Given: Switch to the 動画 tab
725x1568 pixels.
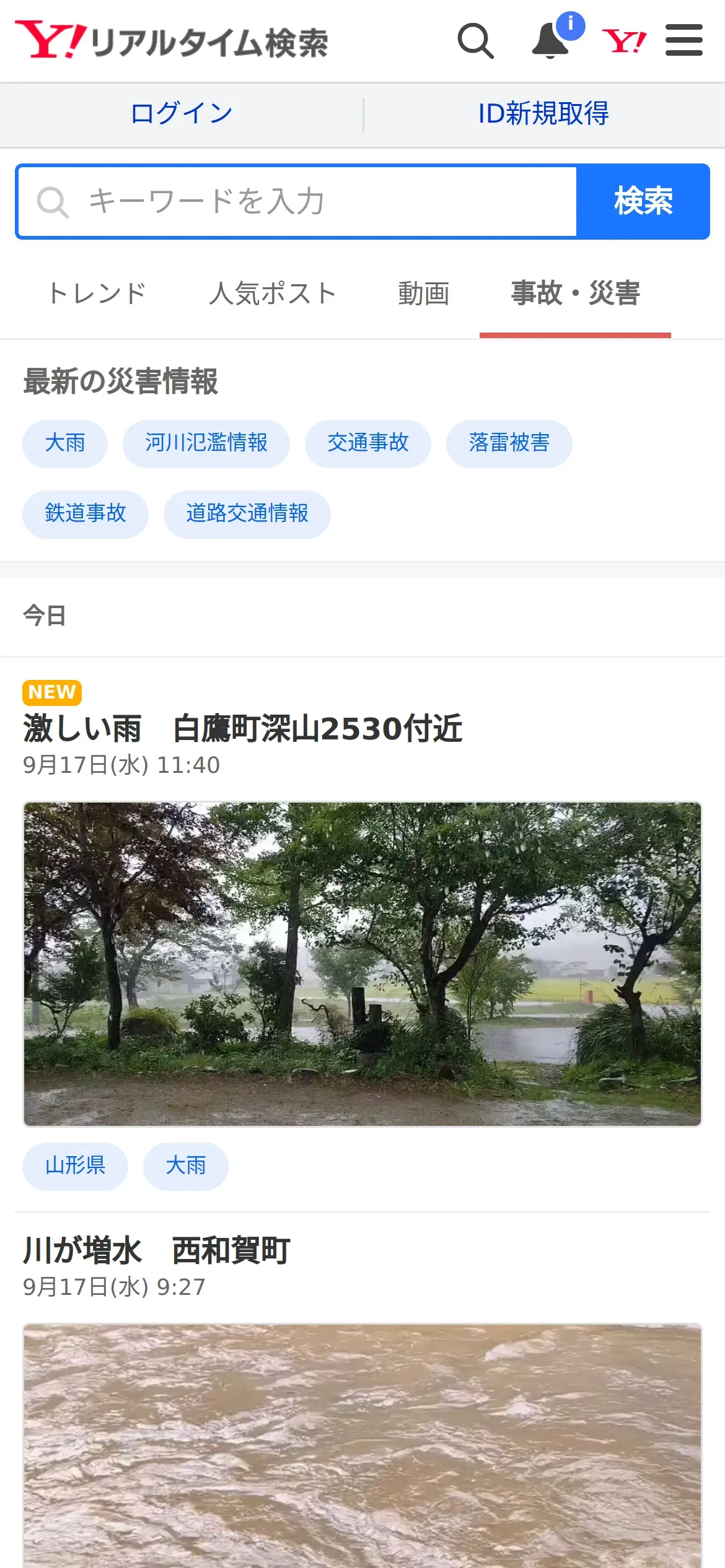Looking at the screenshot, I should coord(423,294).
